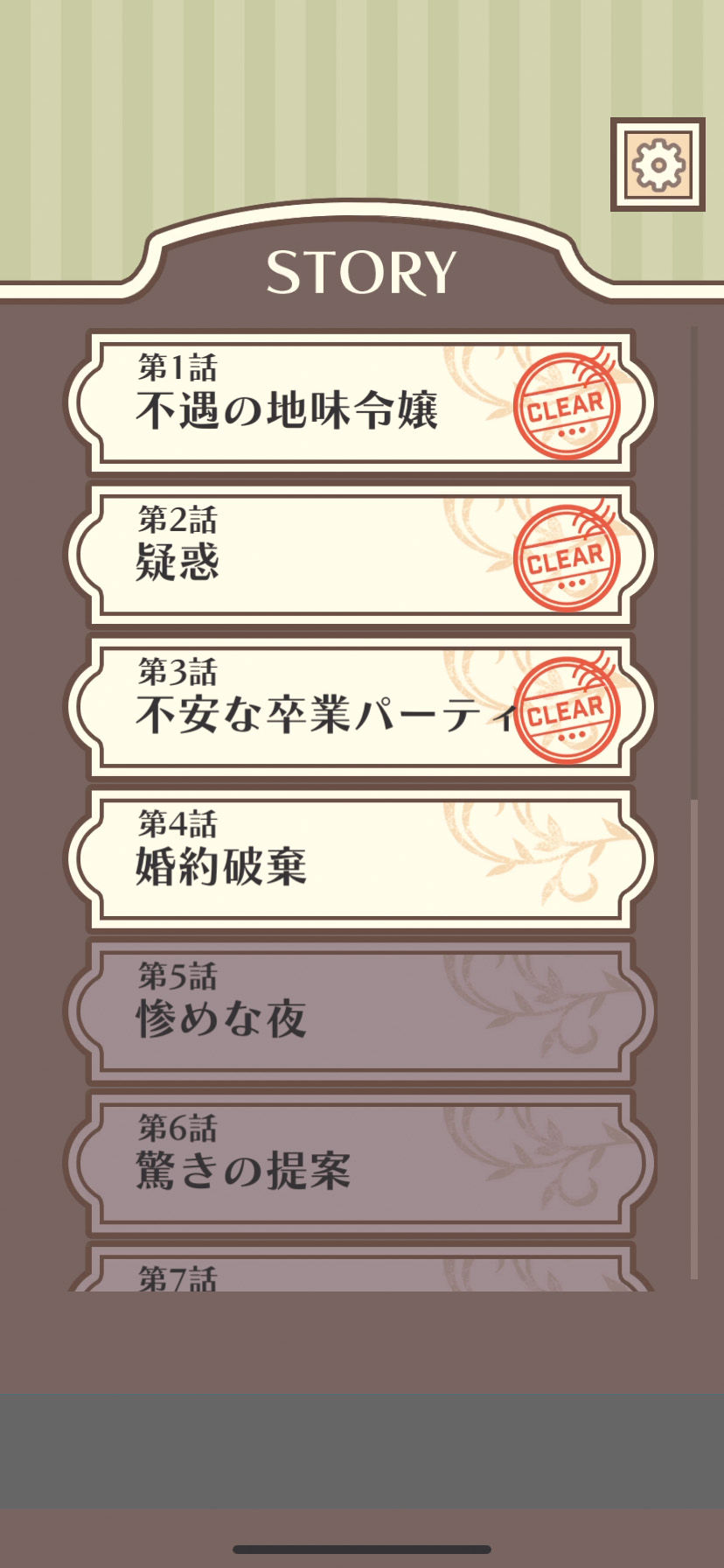
Task: Tap locked chapter 5 惨めな夜
Action: 360,1011
